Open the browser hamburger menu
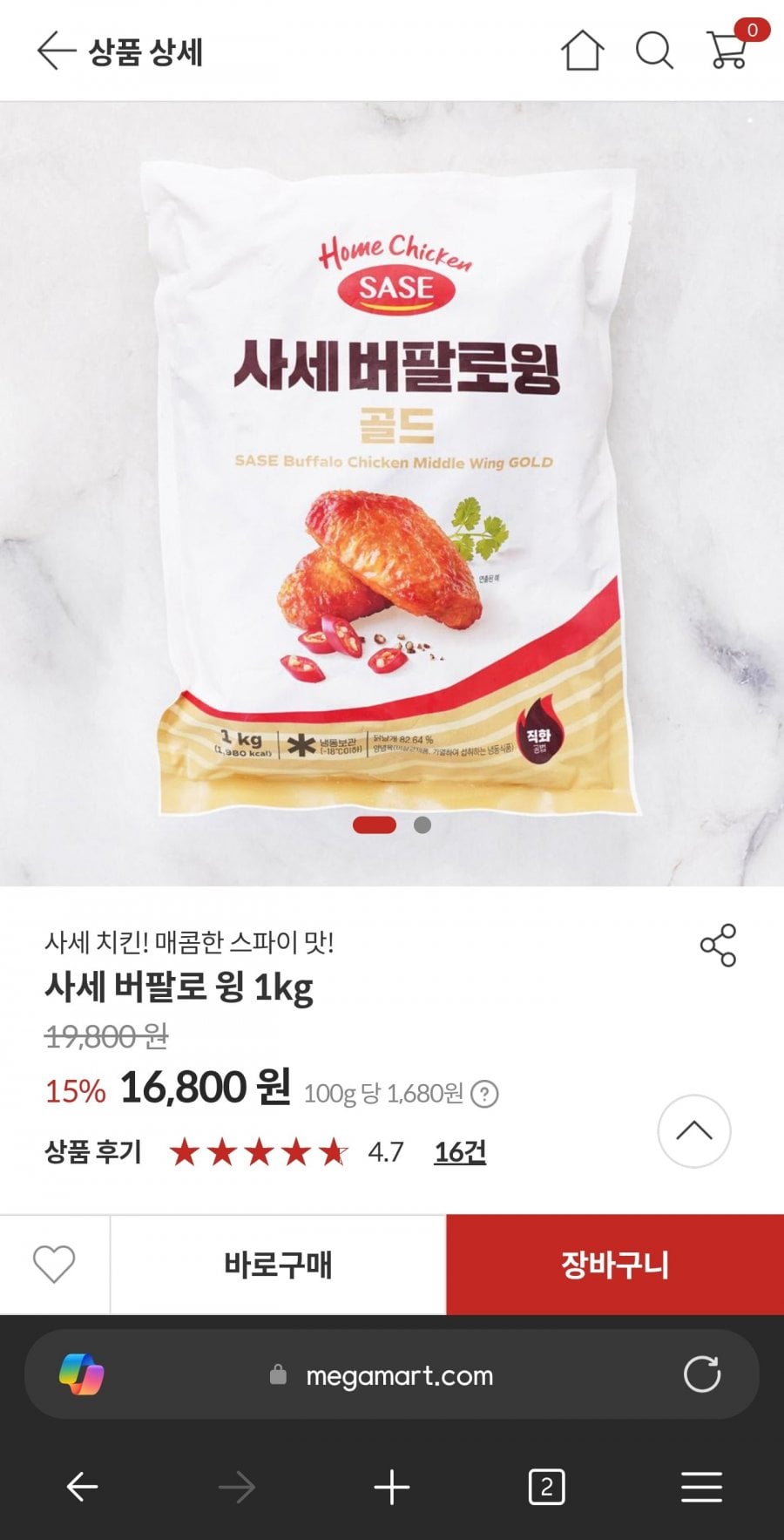 click(x=701, y=1487)
